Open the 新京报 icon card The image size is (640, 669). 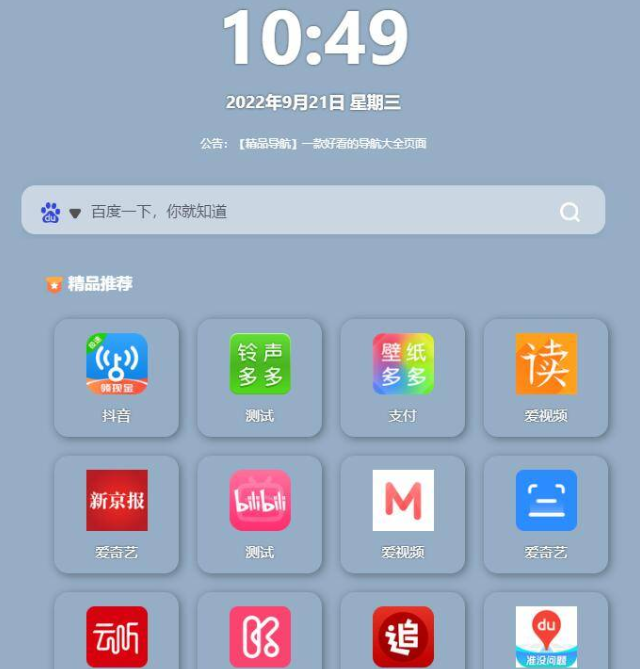(116, 514)
